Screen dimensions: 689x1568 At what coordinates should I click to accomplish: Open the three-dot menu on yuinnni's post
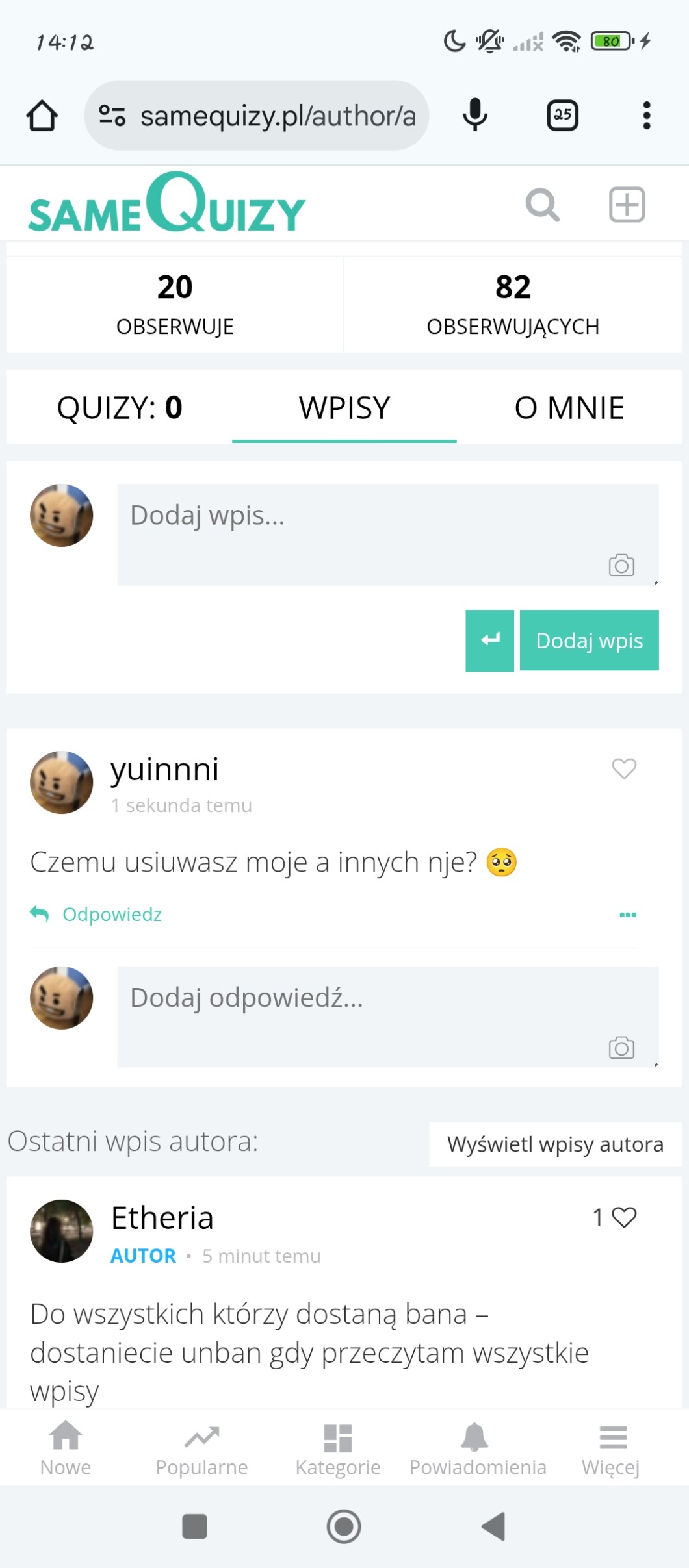tap(628, 915)
